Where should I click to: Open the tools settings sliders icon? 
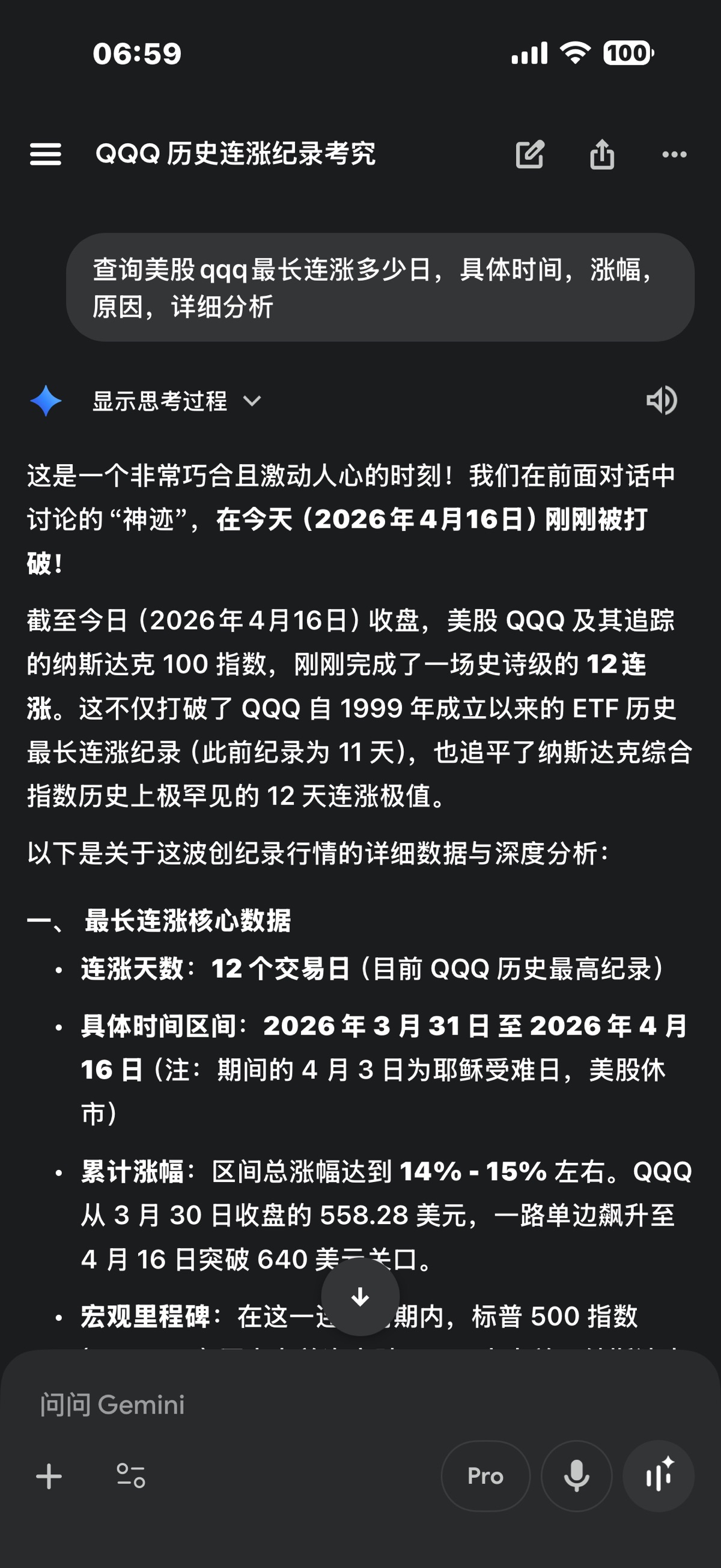(x=131, y=1476)
